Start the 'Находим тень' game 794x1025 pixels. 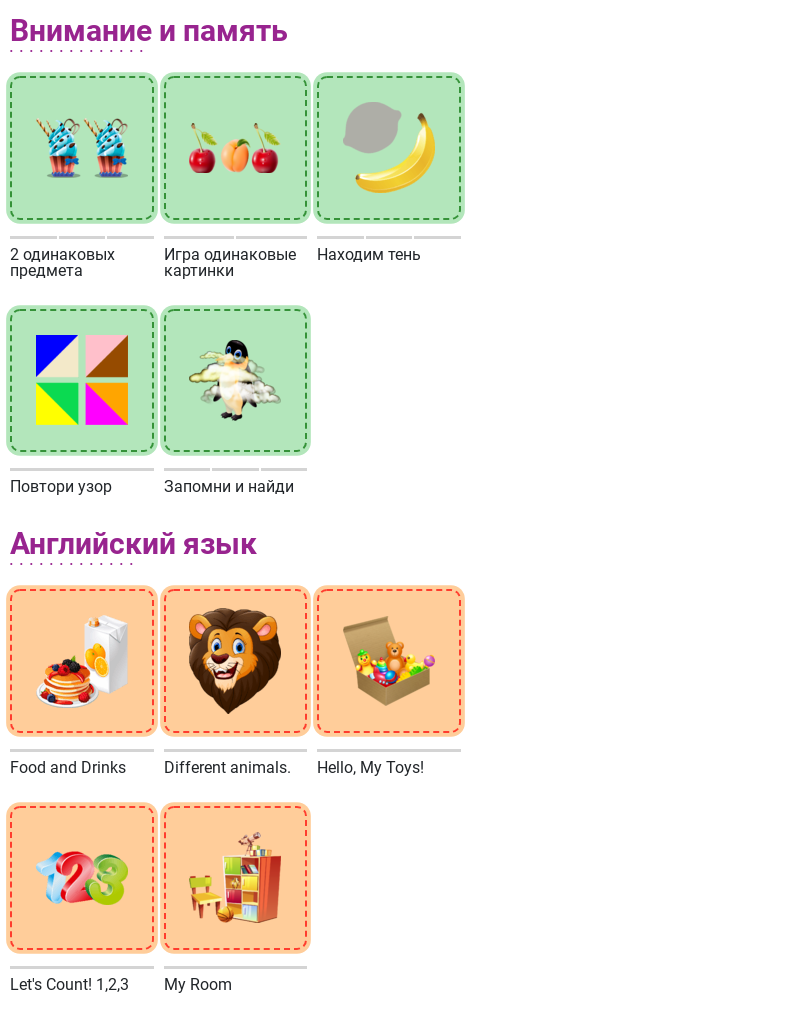389,148
